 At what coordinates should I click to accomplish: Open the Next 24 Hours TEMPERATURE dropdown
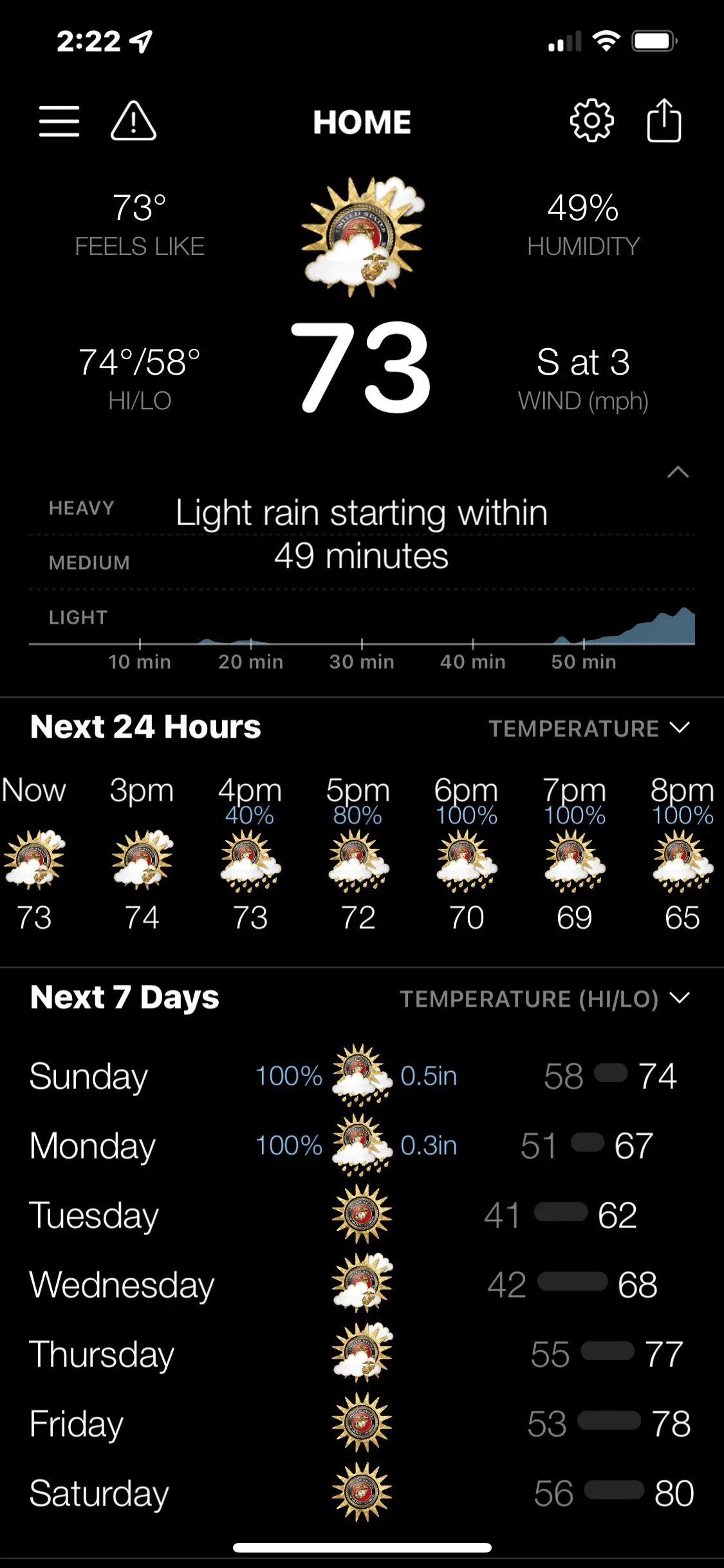(589, 728)
